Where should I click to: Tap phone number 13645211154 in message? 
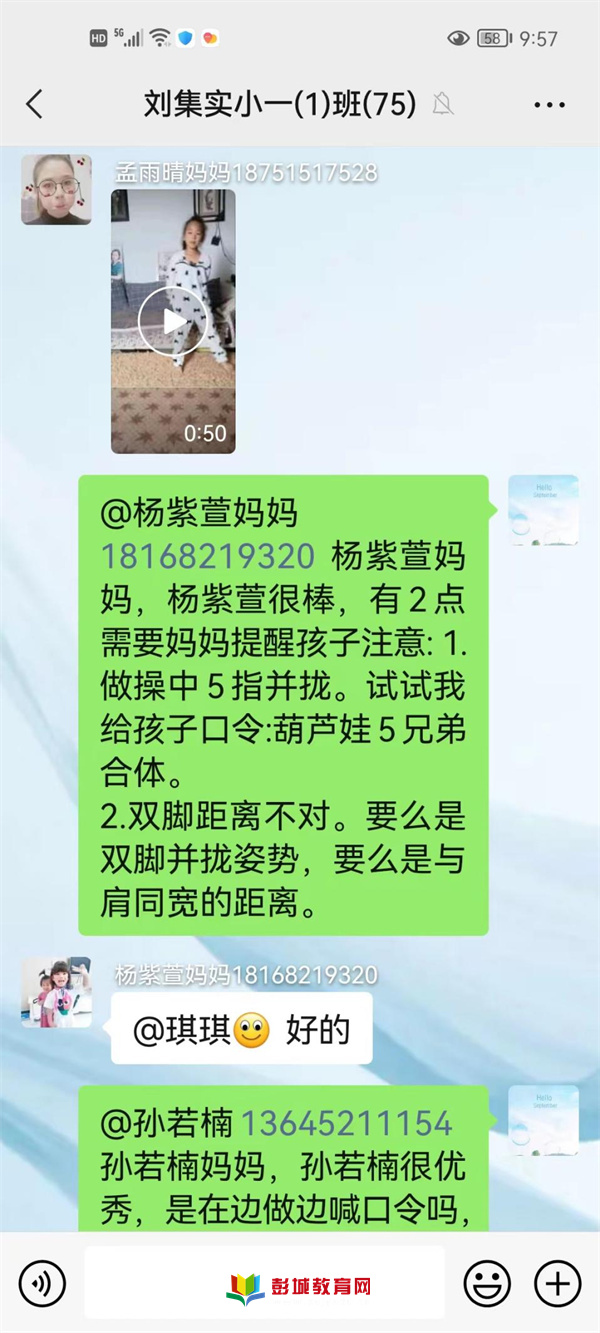[x=346, y=1122]
